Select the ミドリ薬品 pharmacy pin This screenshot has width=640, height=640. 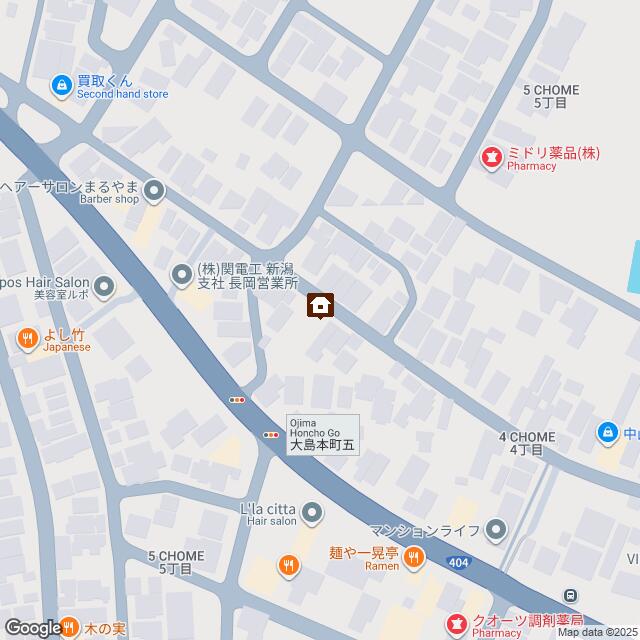(x=491, y=156)
